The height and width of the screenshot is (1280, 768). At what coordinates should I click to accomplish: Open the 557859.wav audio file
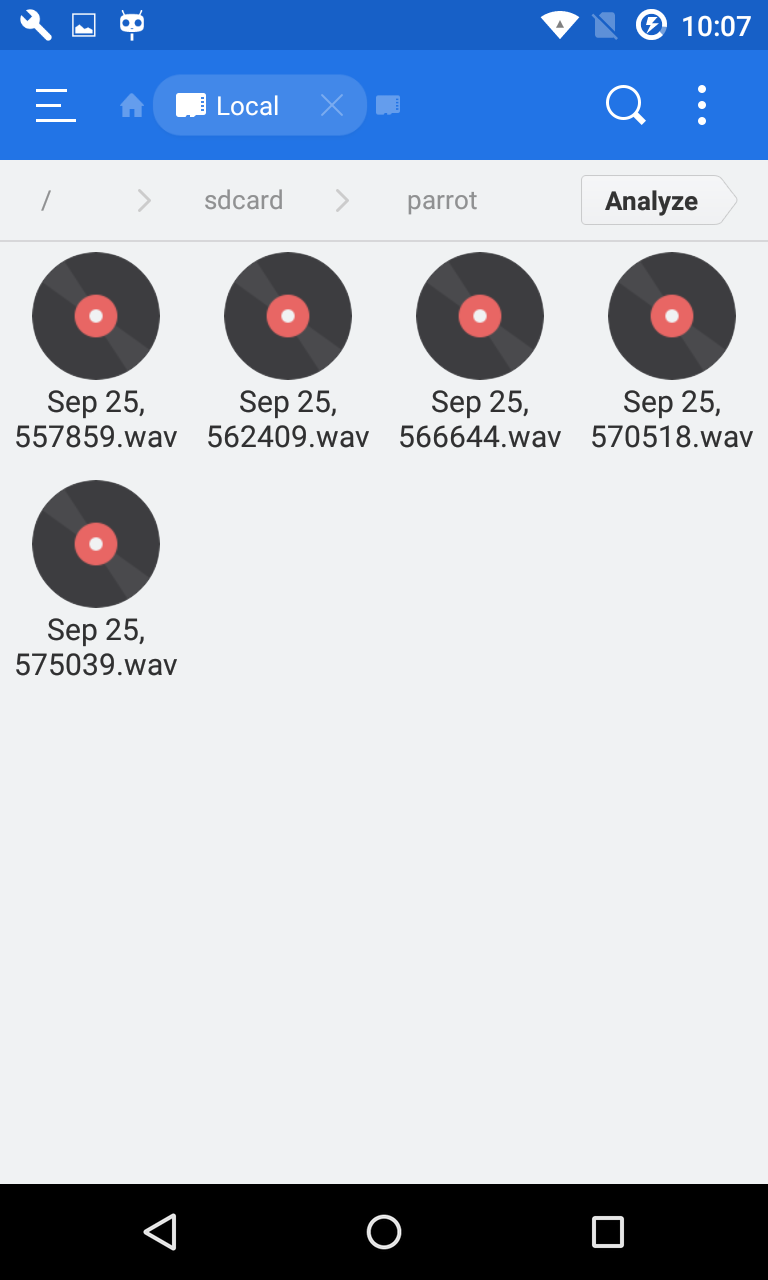[96, 351]
